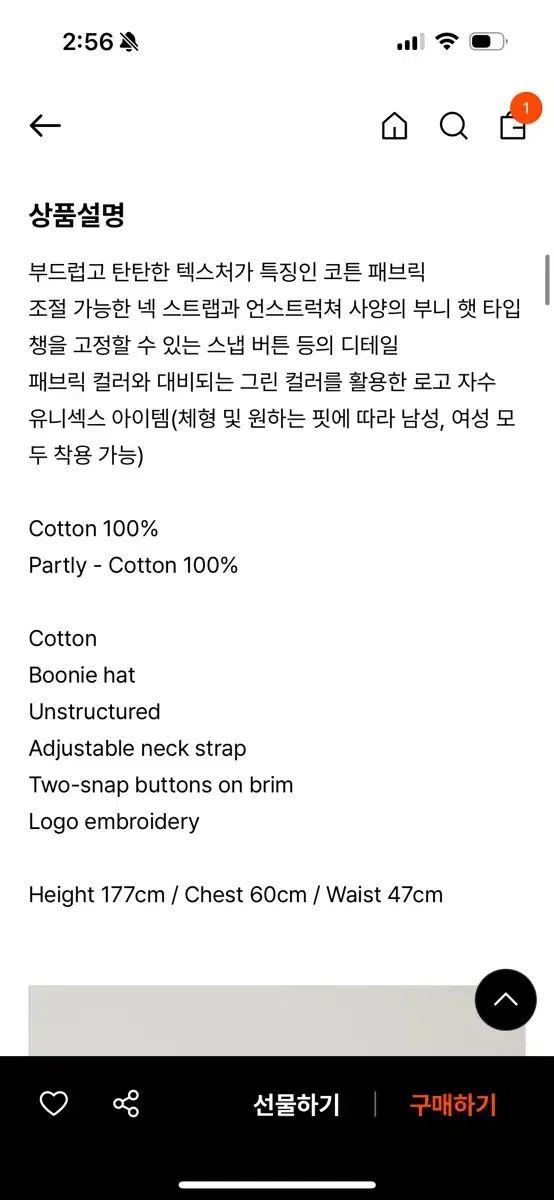
Task: Share this product
Action: coord(126,1104)
